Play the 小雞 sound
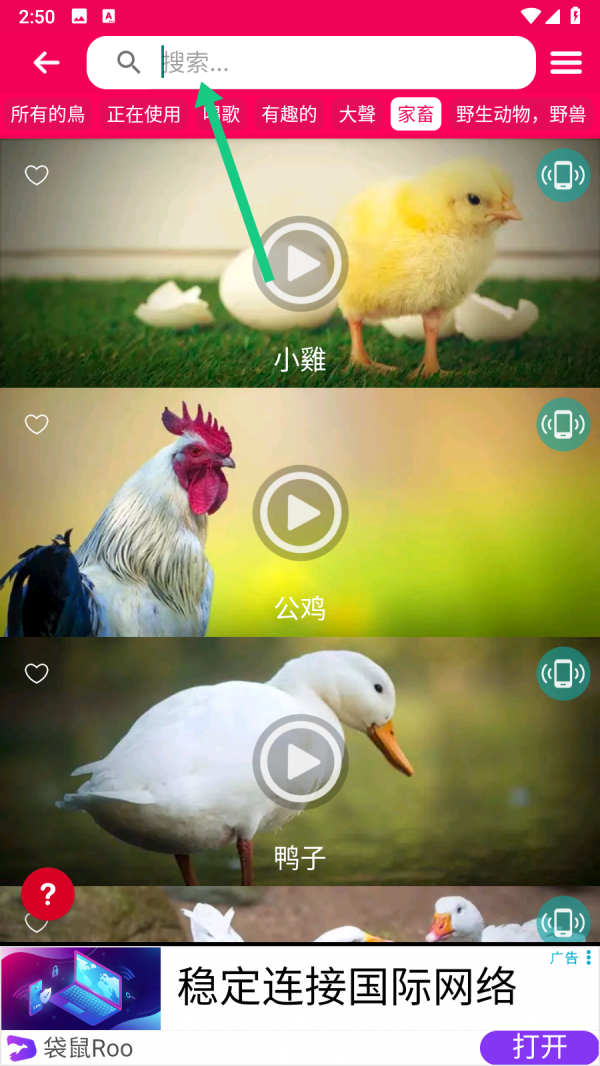The height and width of the screenshot is (1066, 600). pos(300,264)
